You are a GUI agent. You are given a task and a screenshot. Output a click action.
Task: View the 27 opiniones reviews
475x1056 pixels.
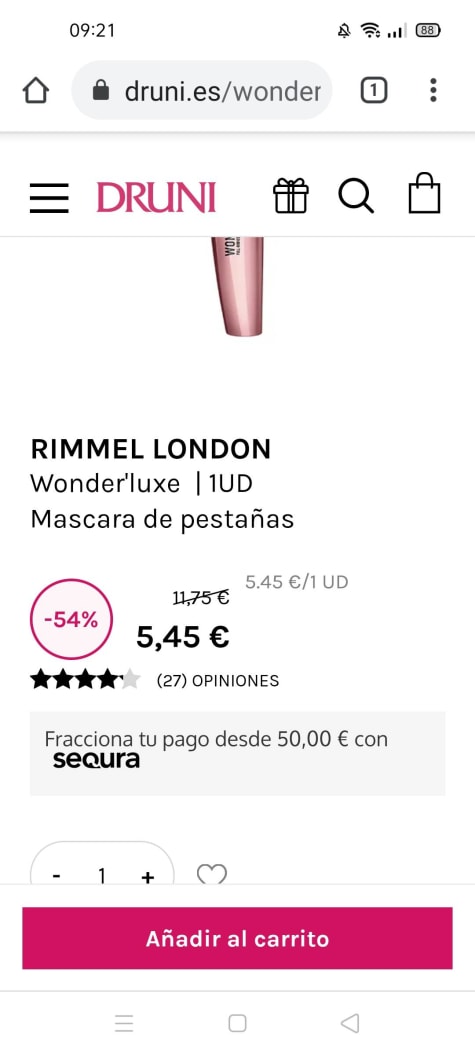(x=218, y=681)
